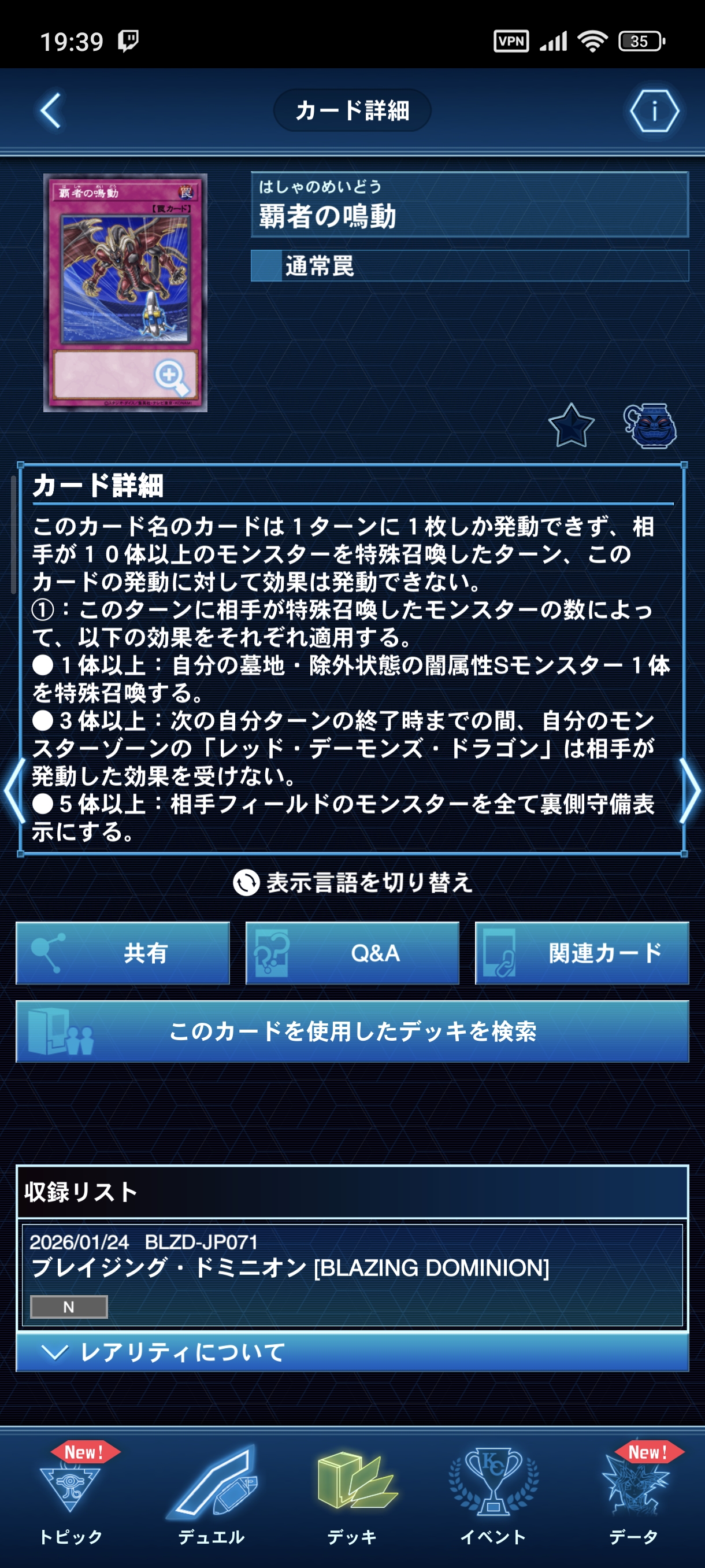
Task: Go to the previous card with left arrow
Action: click(x=13, y=790)
